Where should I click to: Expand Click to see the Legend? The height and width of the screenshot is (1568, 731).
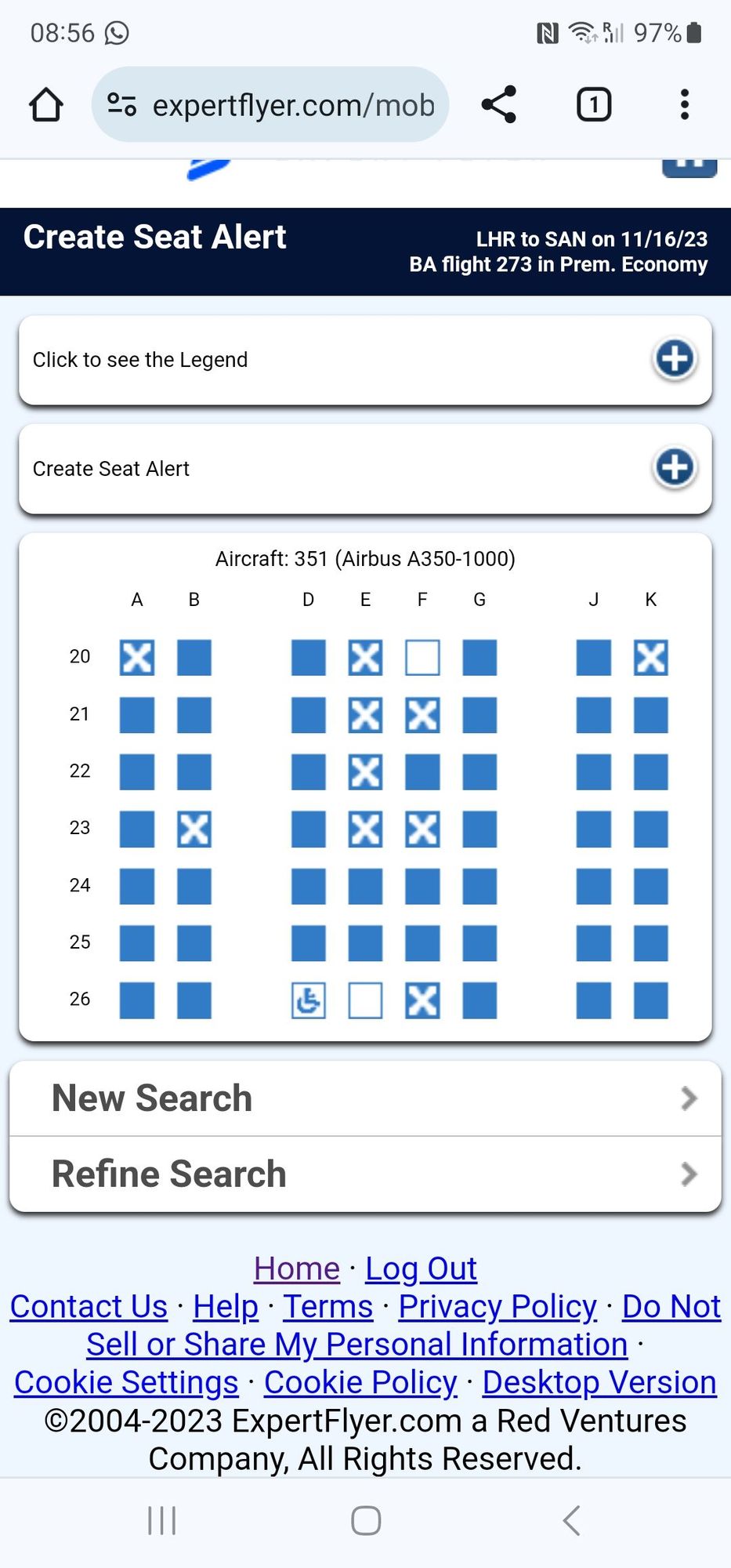(365, 360)
